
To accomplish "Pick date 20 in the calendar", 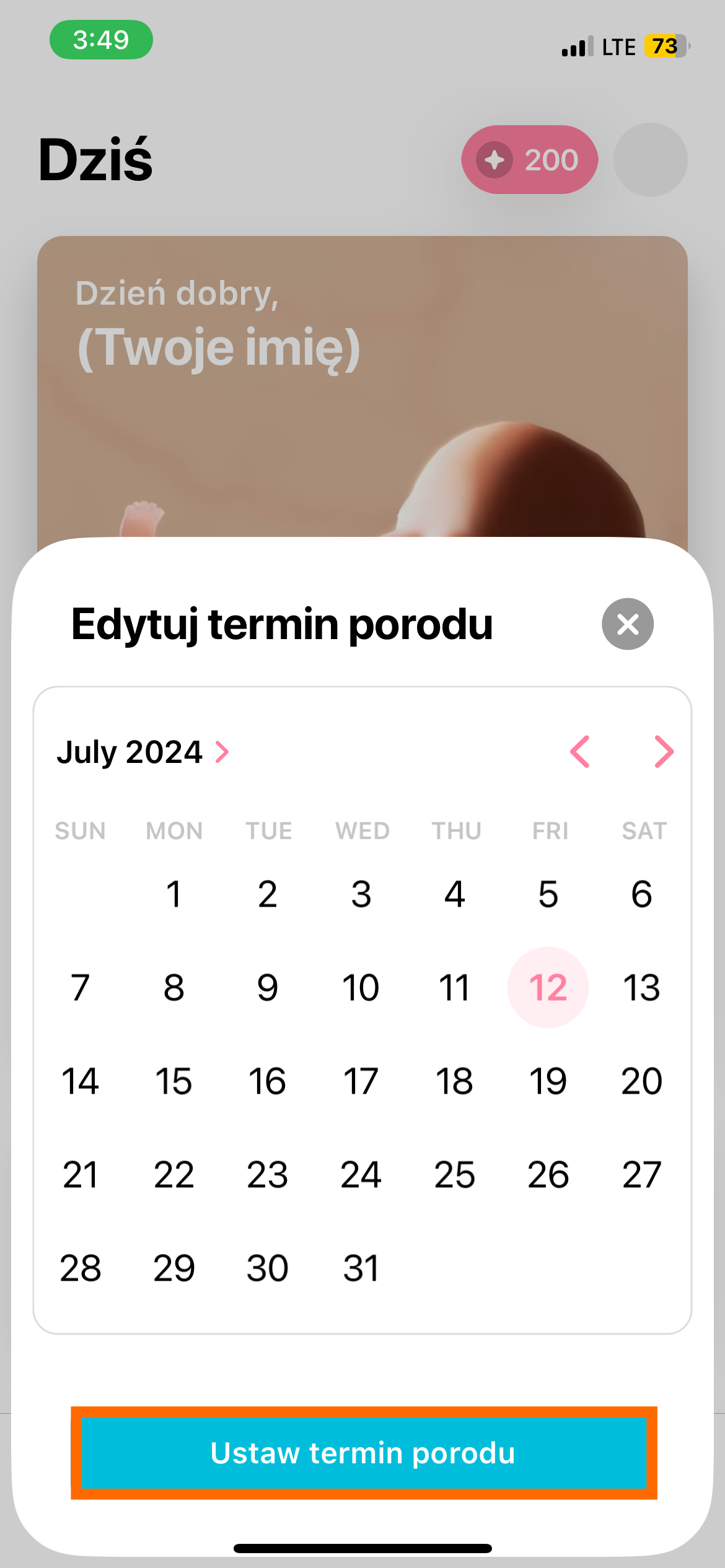I will [x=642, y=1081].
